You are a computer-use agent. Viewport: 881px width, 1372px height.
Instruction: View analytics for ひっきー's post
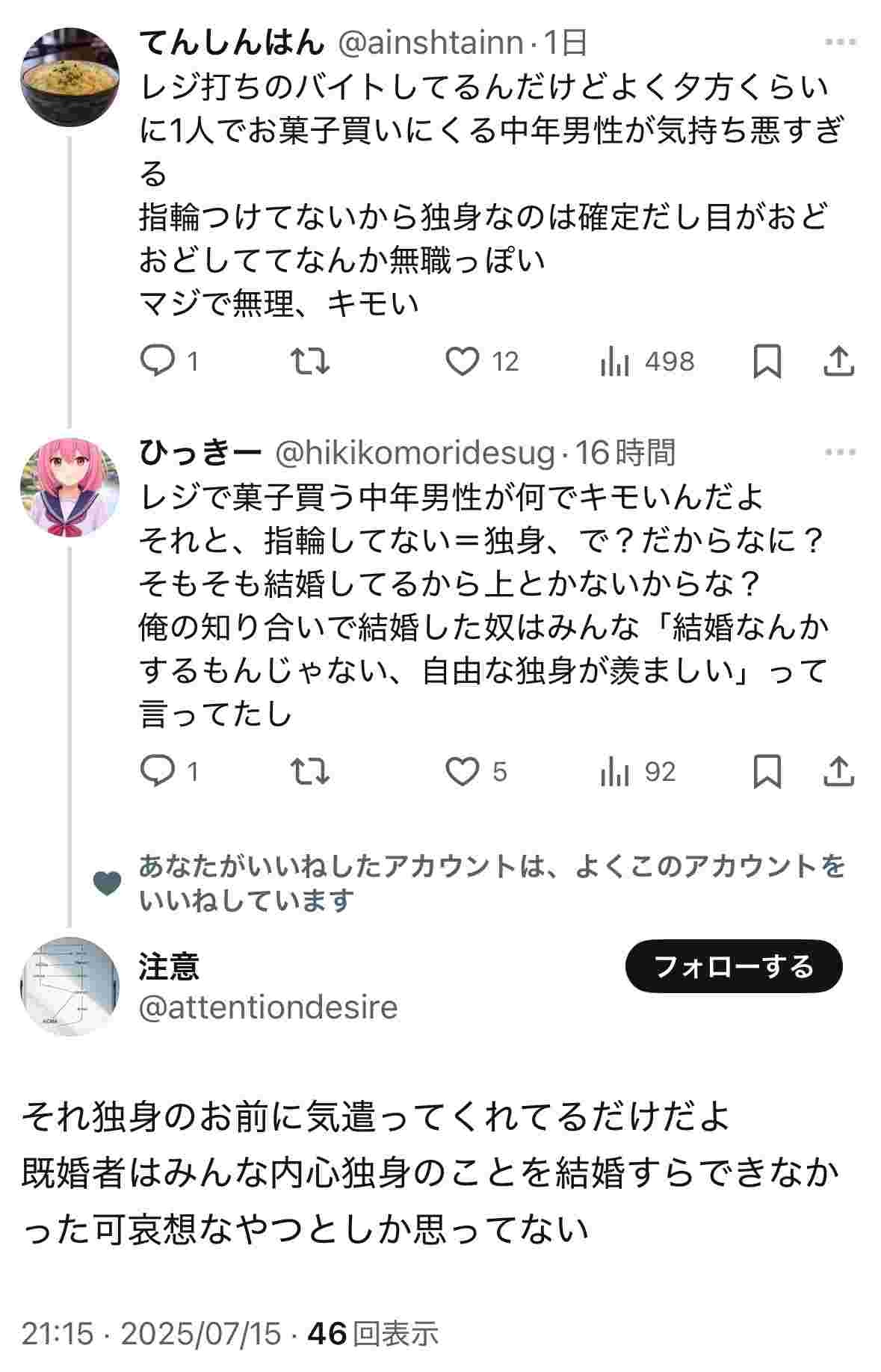click(615, 771)
